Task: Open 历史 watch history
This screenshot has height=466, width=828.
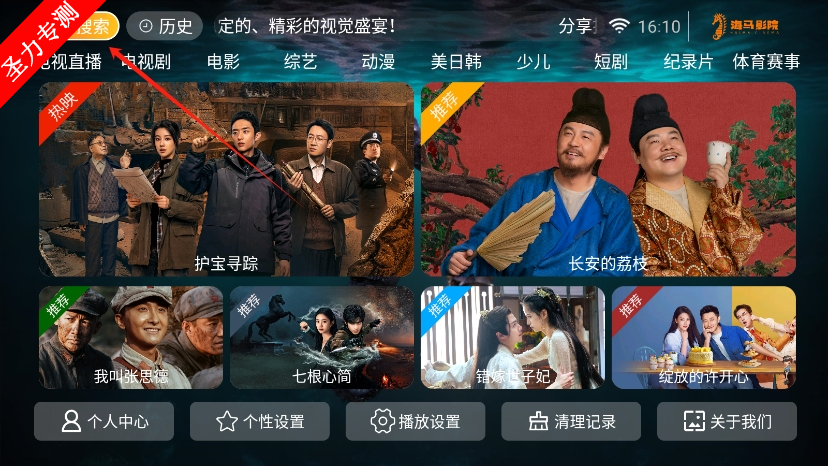Action: [165, 26]
